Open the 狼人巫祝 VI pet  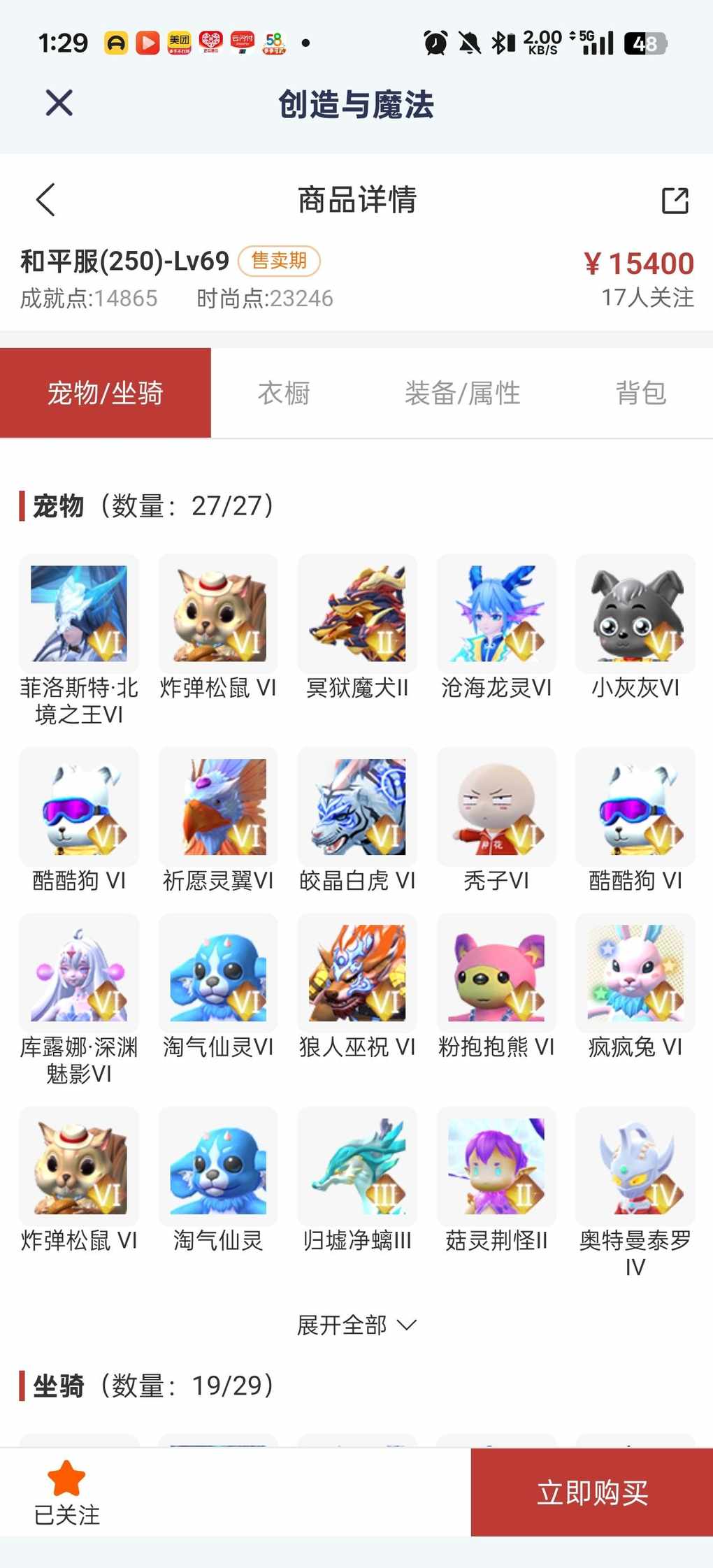[x=357, y=973]
